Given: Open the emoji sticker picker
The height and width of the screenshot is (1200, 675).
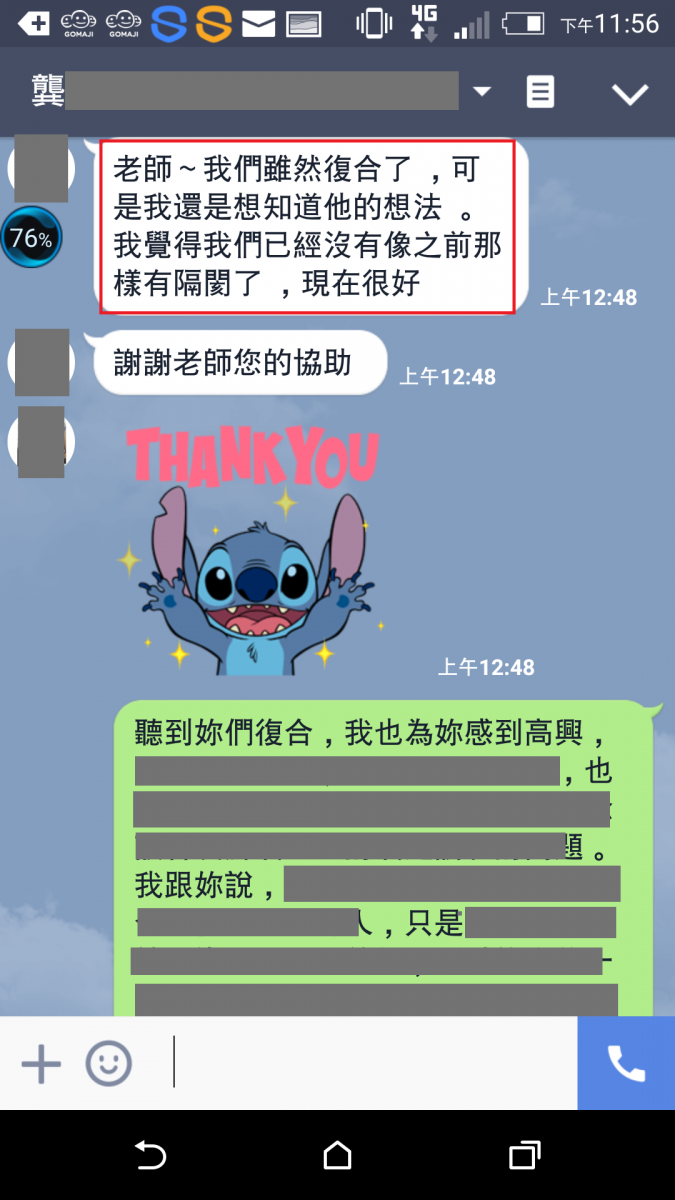Looking at the screenshot, I should pyautogui.click(x=108, y=1063).
